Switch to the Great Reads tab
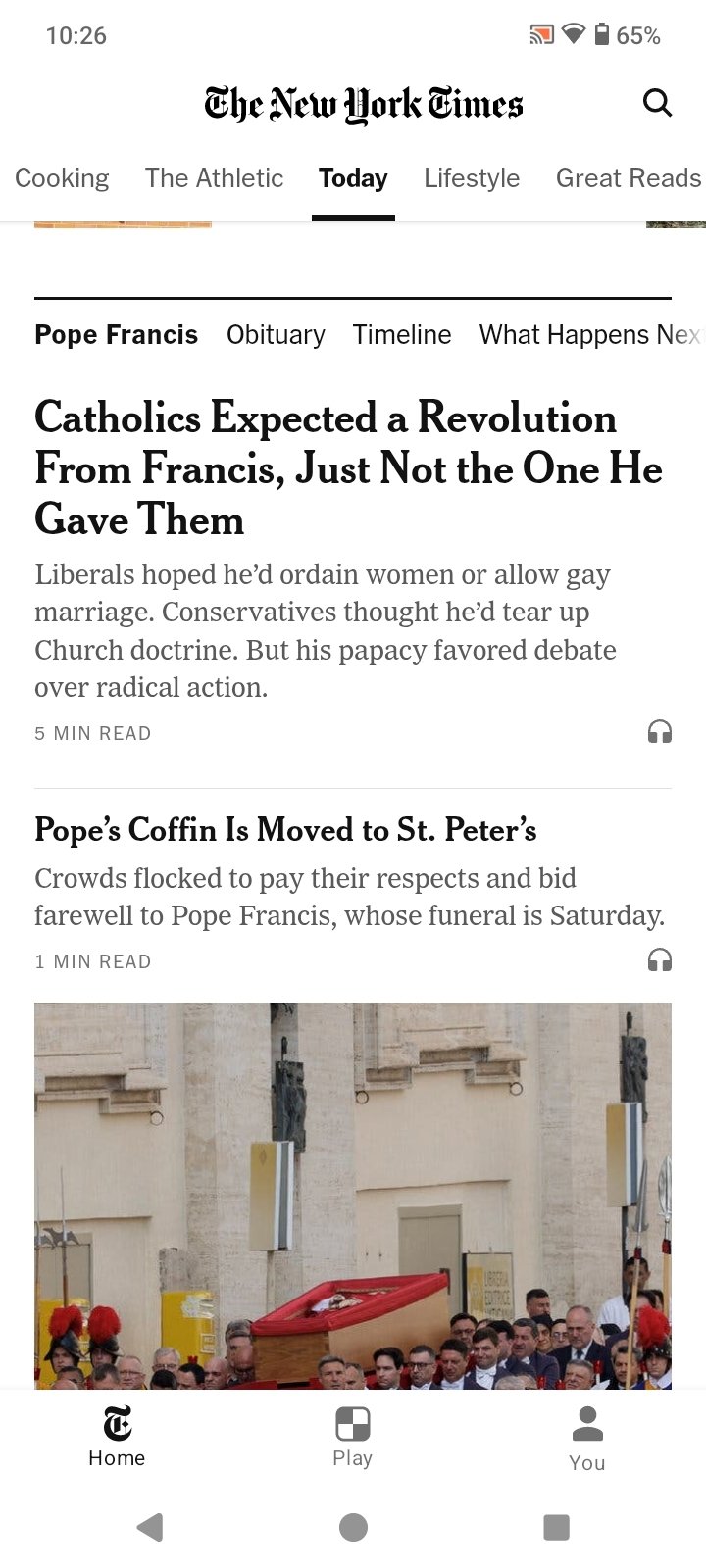 coord(628,178)
